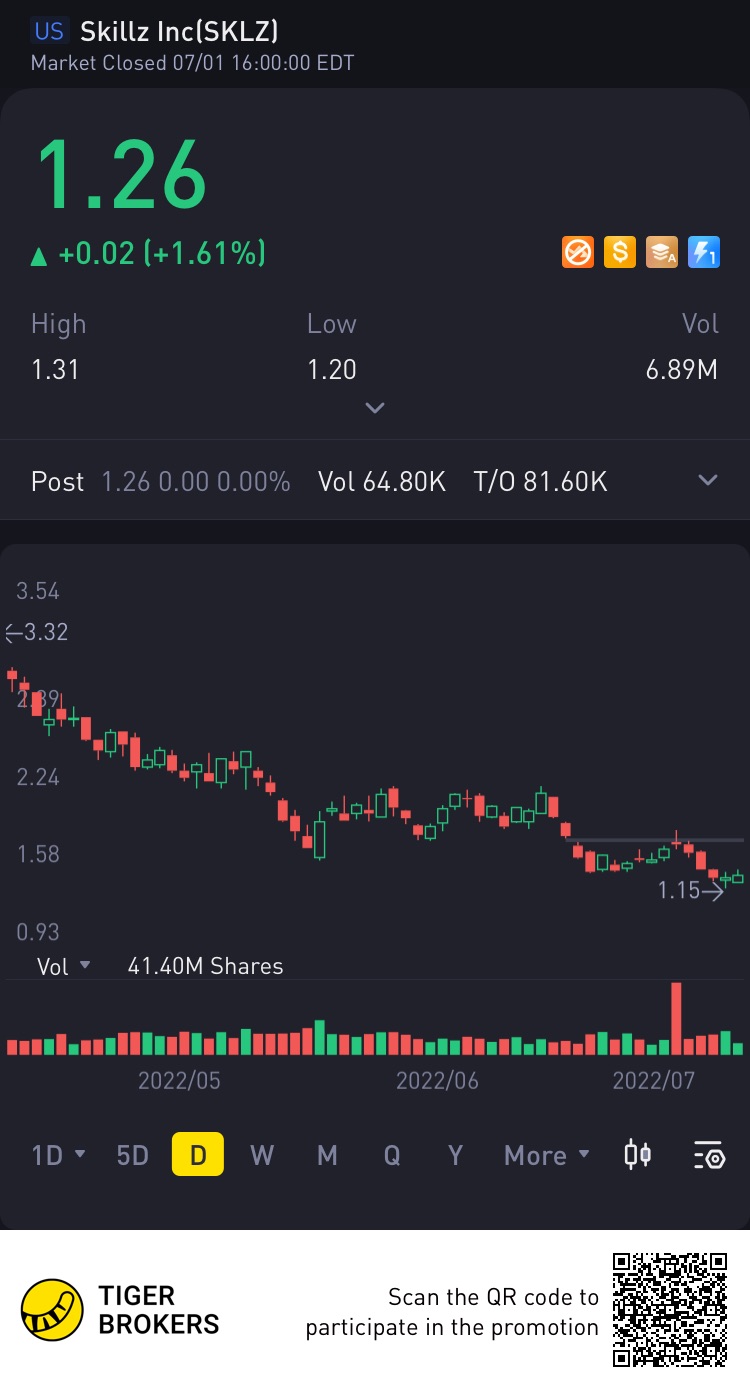Tap the orange no-shorting badge icon
This screenshot has height=1390, width=750.
[578, 252]
